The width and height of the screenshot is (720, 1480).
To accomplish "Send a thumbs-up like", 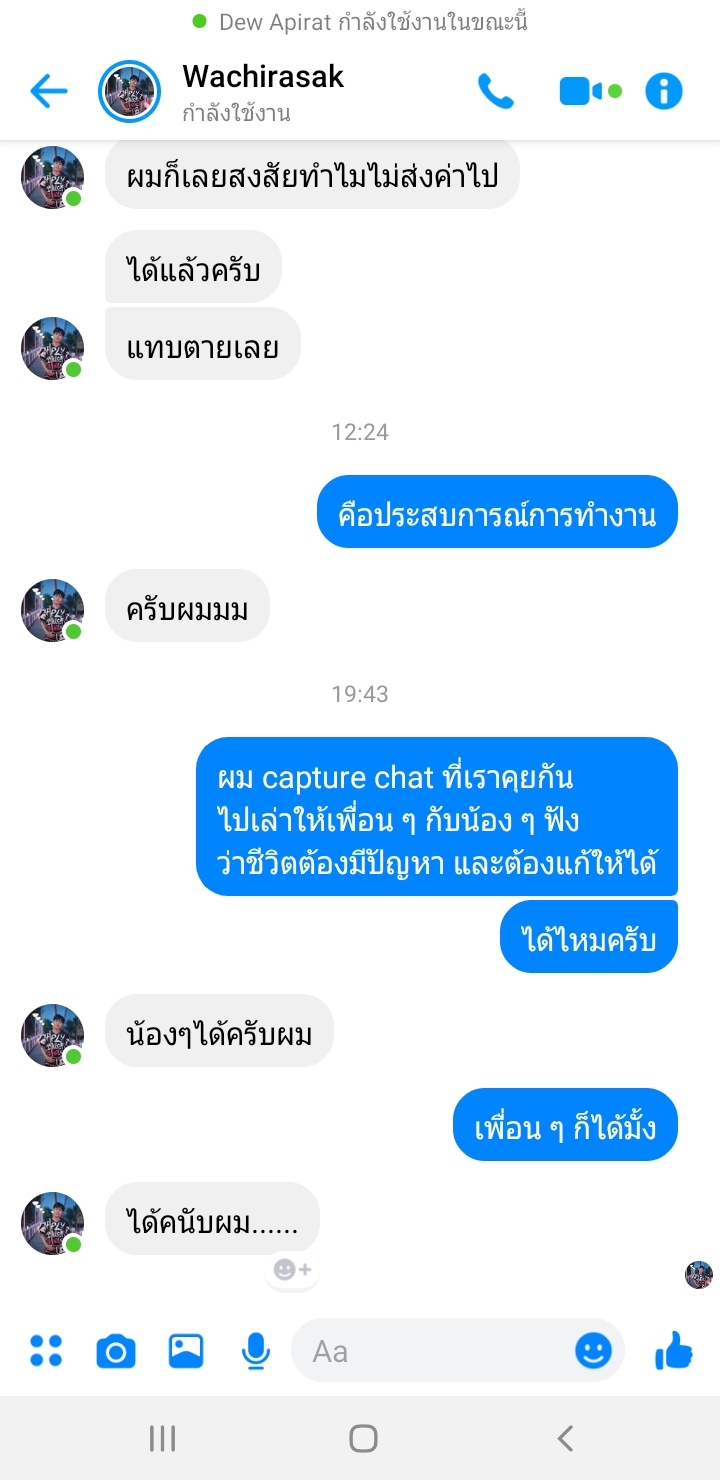I will click(674, 1352).
